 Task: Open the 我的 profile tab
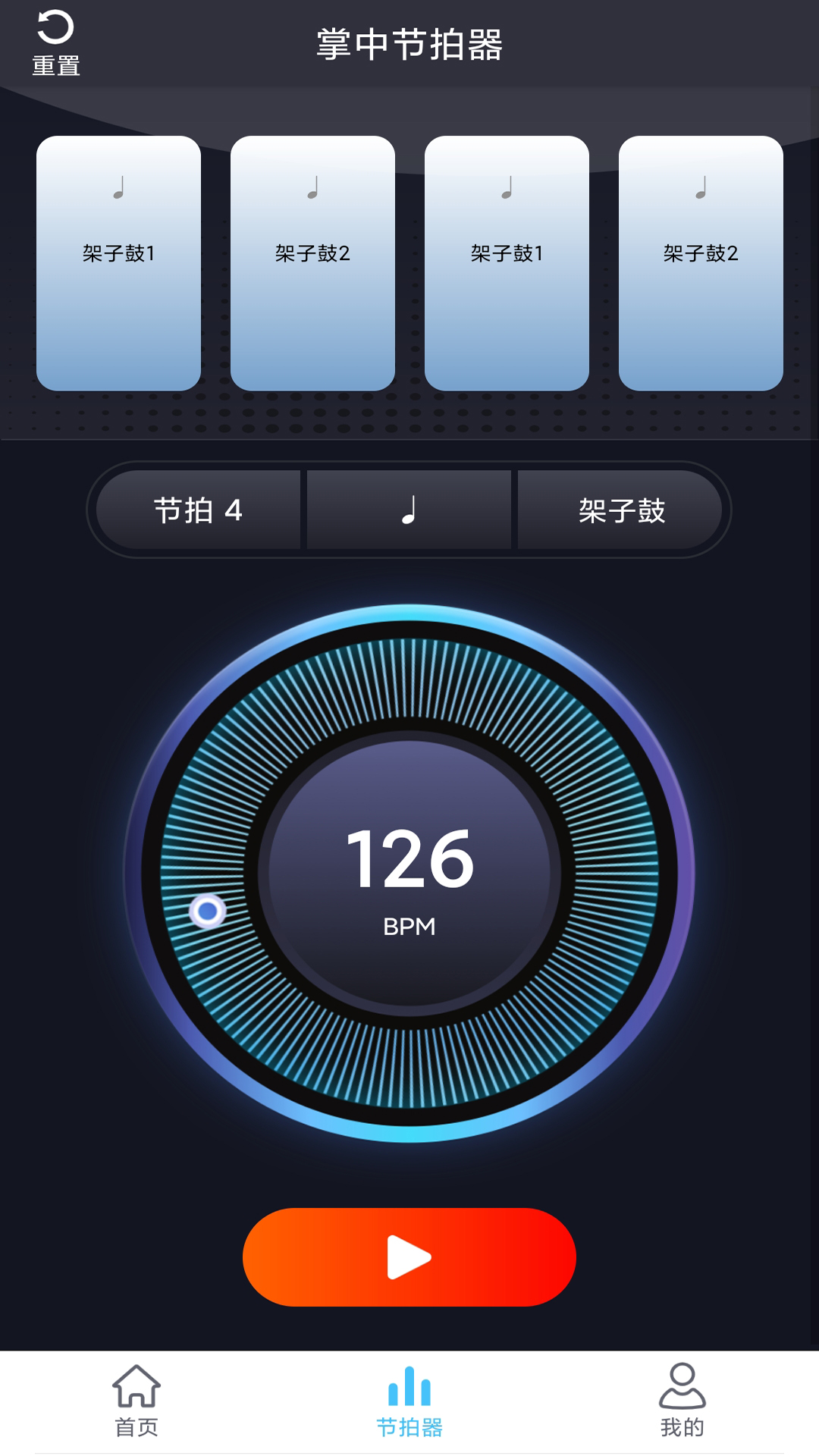(682, 1401)
